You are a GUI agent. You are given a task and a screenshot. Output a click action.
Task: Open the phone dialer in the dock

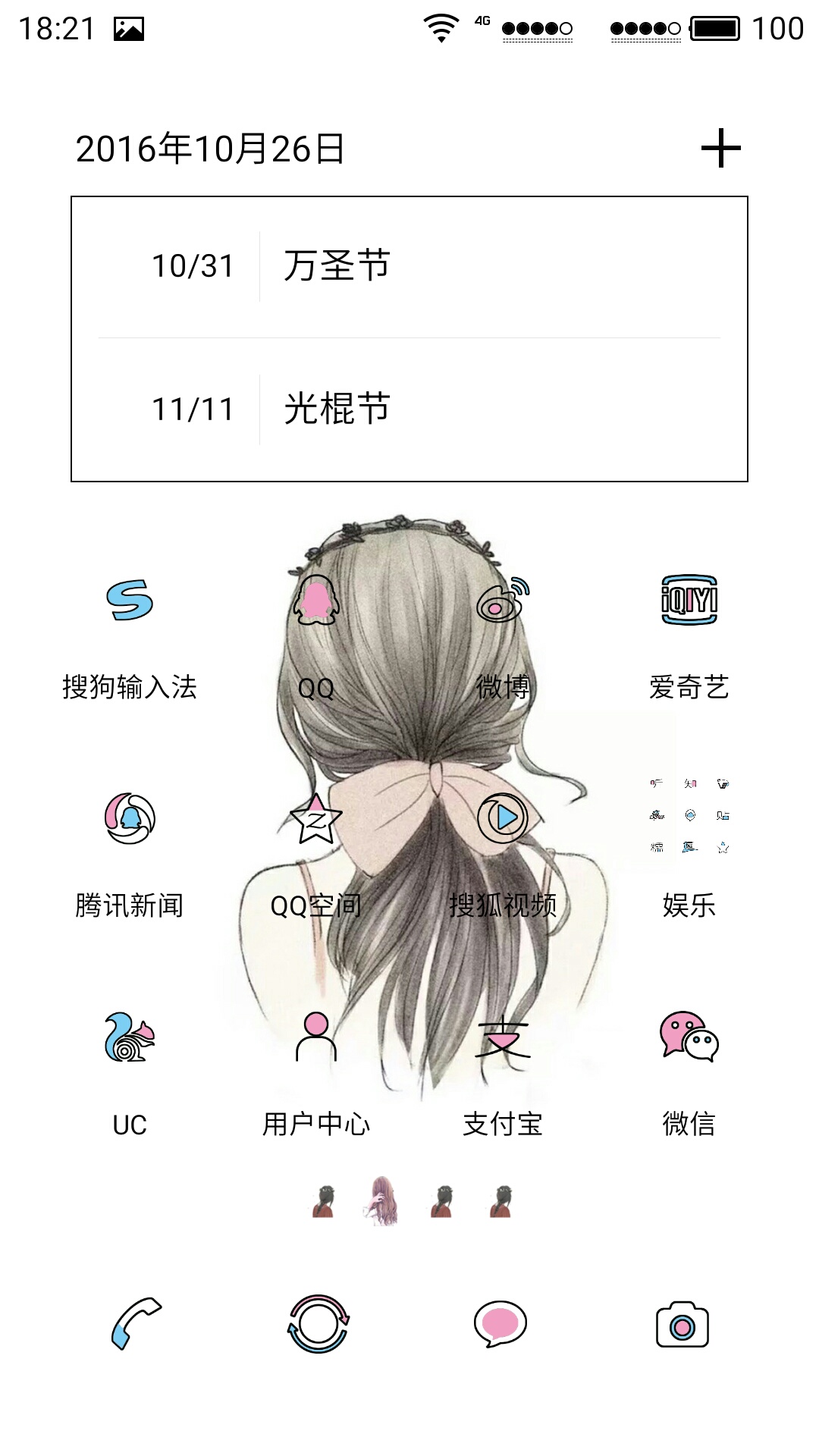[136, 1323]
